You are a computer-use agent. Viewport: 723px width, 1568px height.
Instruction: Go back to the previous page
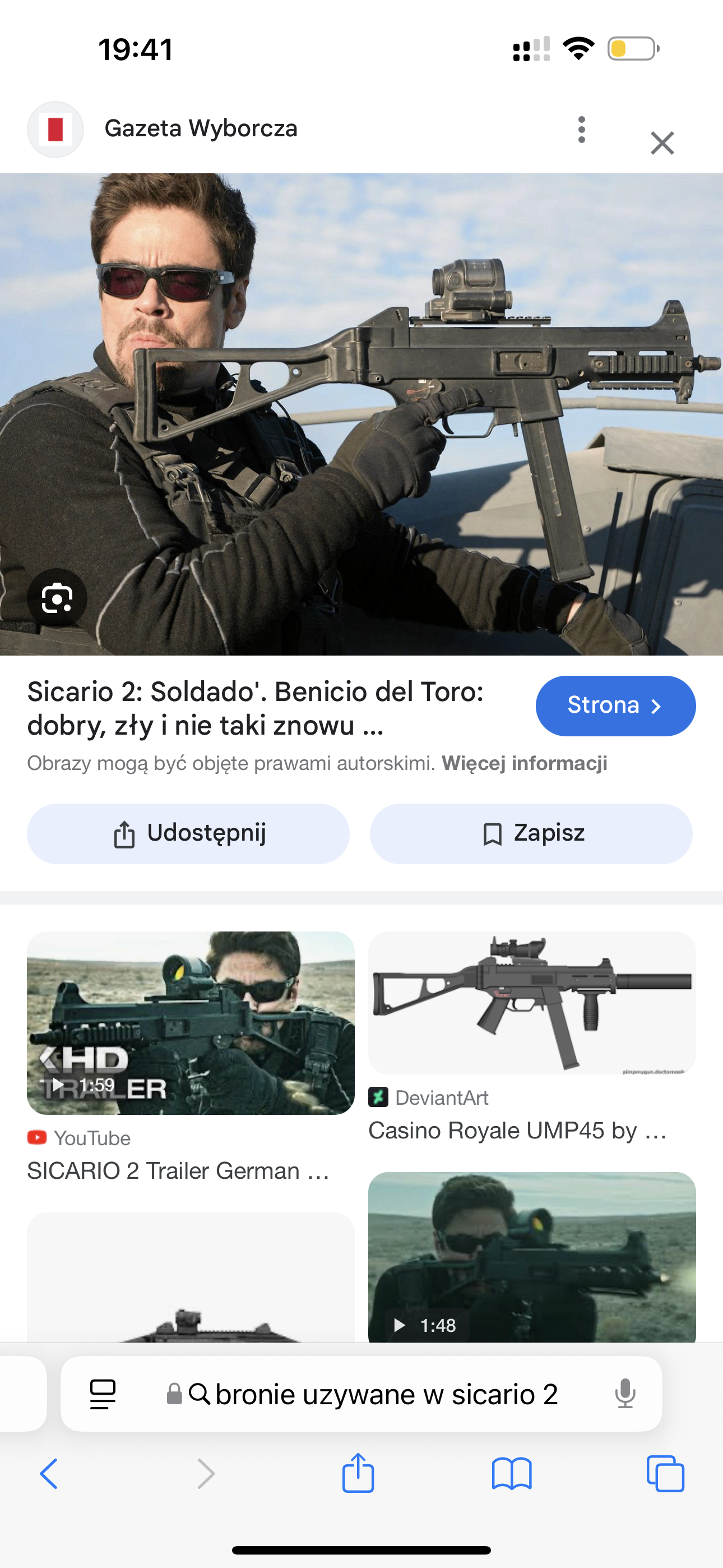pyautogui.click(x=49, y=1474)
